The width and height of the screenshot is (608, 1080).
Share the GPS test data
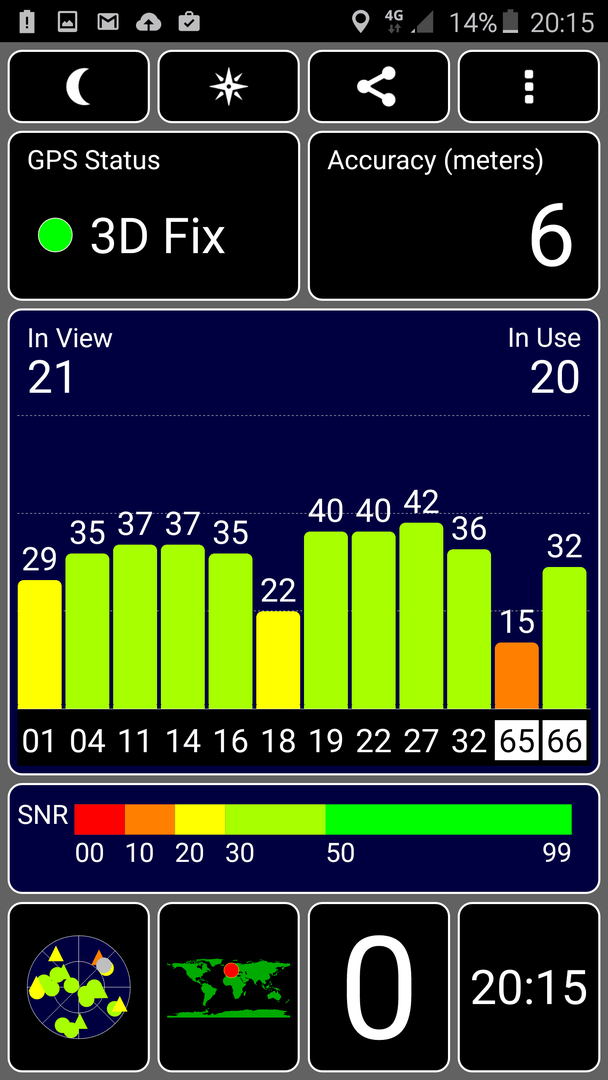[x=379, y=87]
